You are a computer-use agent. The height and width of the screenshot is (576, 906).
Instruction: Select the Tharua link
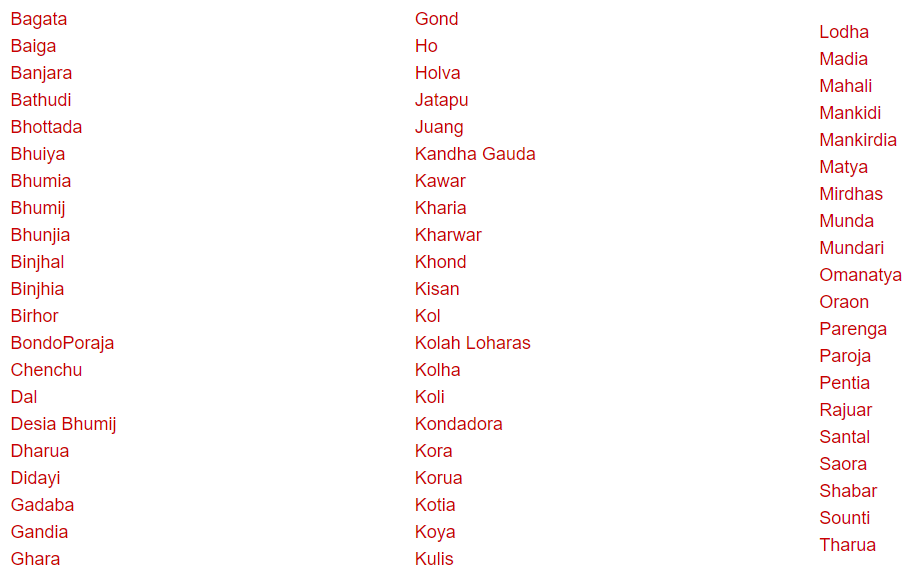[847, 545]
